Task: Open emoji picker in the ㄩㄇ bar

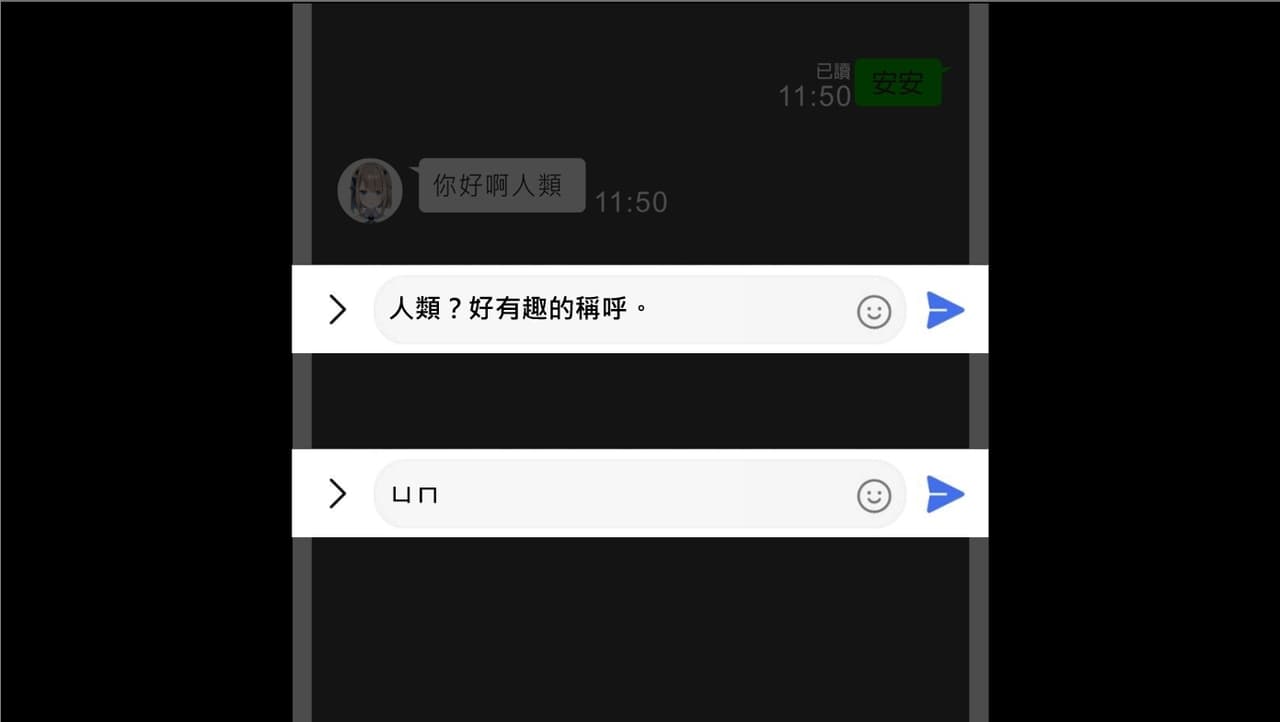Action: click(874, 496)
